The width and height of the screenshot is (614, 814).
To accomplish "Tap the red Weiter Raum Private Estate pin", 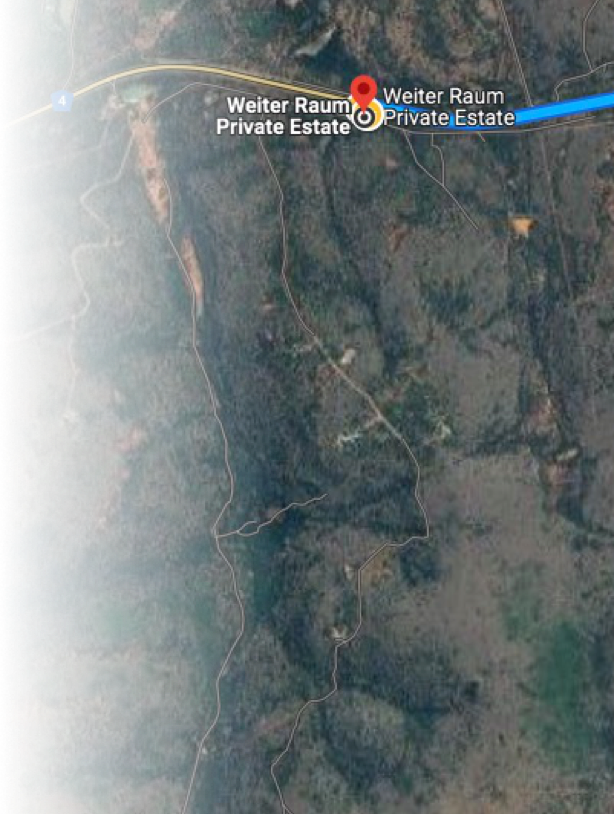I will coord(363,90).
